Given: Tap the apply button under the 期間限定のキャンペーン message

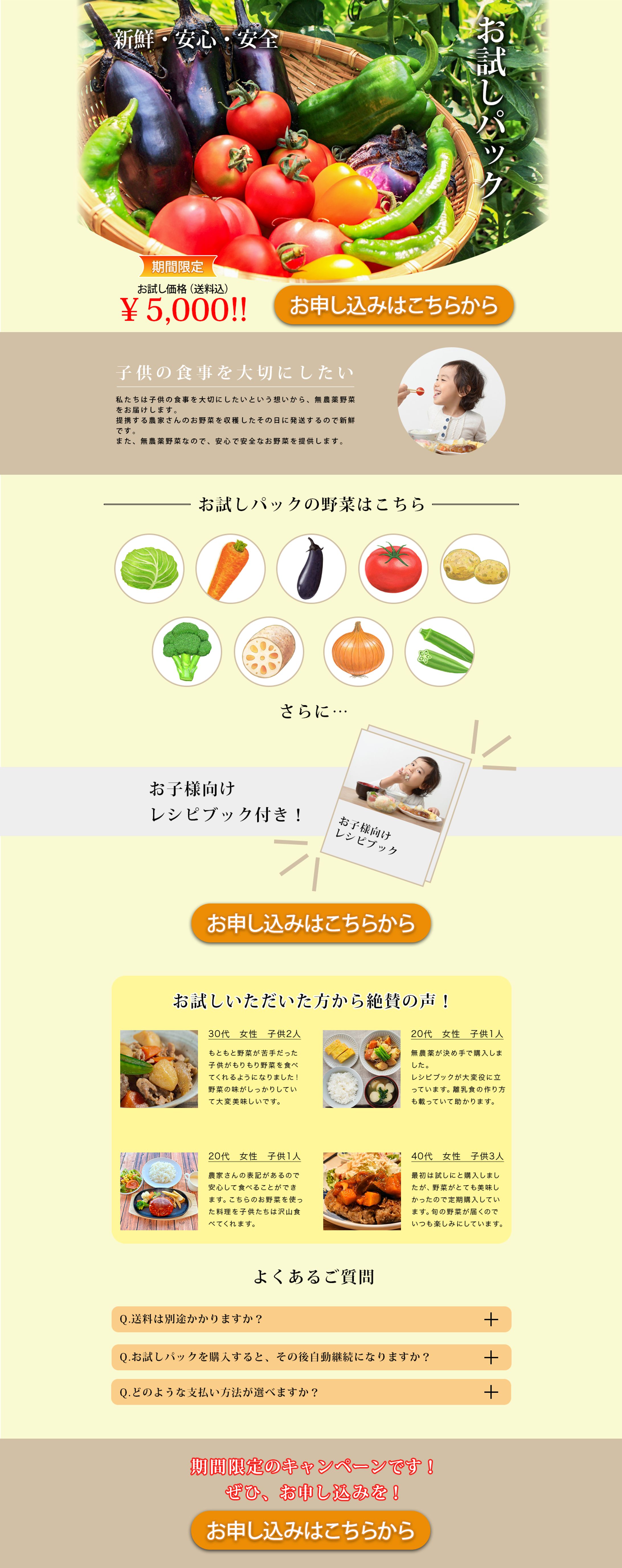Looking at the screenshot, I should click(311, 1530).
